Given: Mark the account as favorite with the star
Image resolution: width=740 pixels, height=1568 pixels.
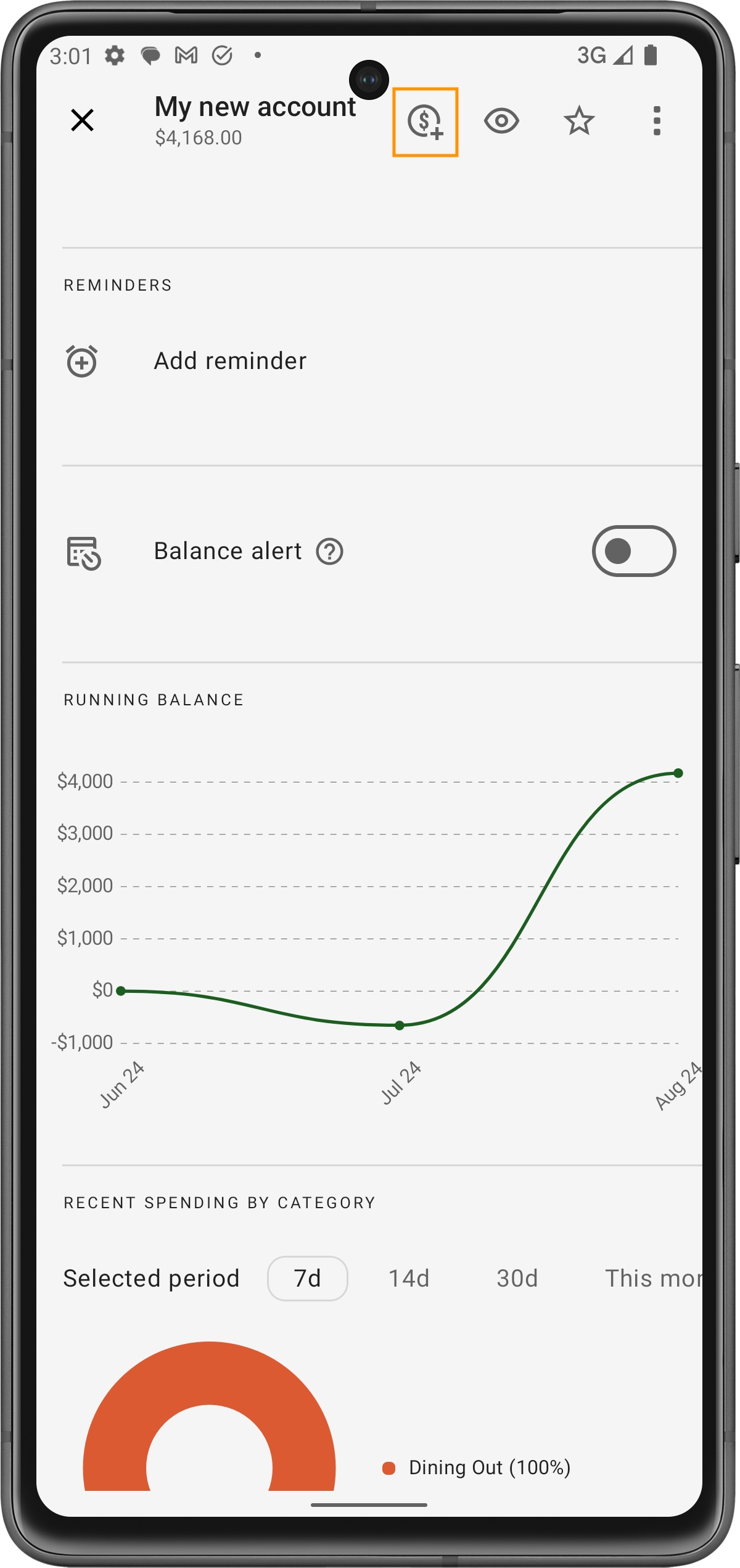Looking at the screenshot, I should (579, 121).
